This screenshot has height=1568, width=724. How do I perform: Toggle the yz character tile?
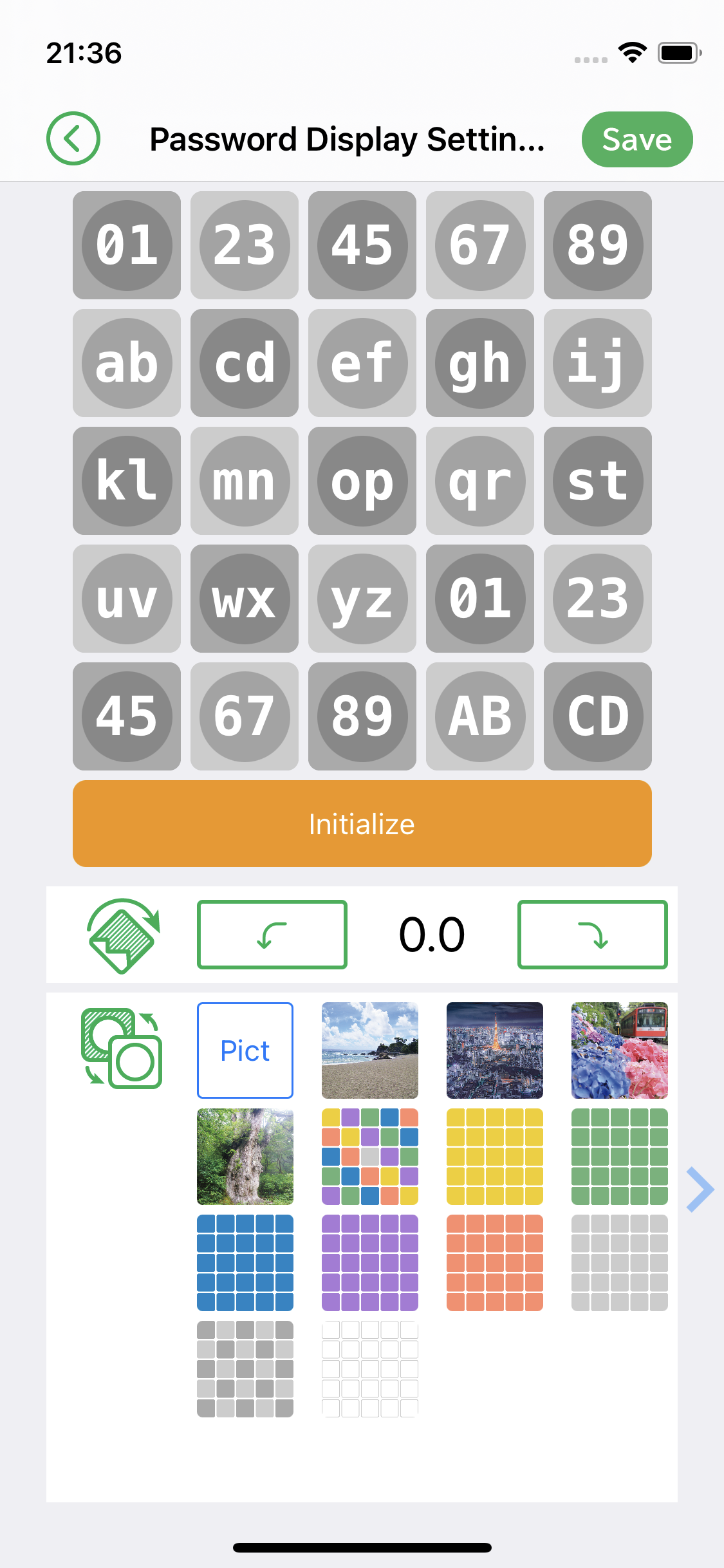coord(362,599)
